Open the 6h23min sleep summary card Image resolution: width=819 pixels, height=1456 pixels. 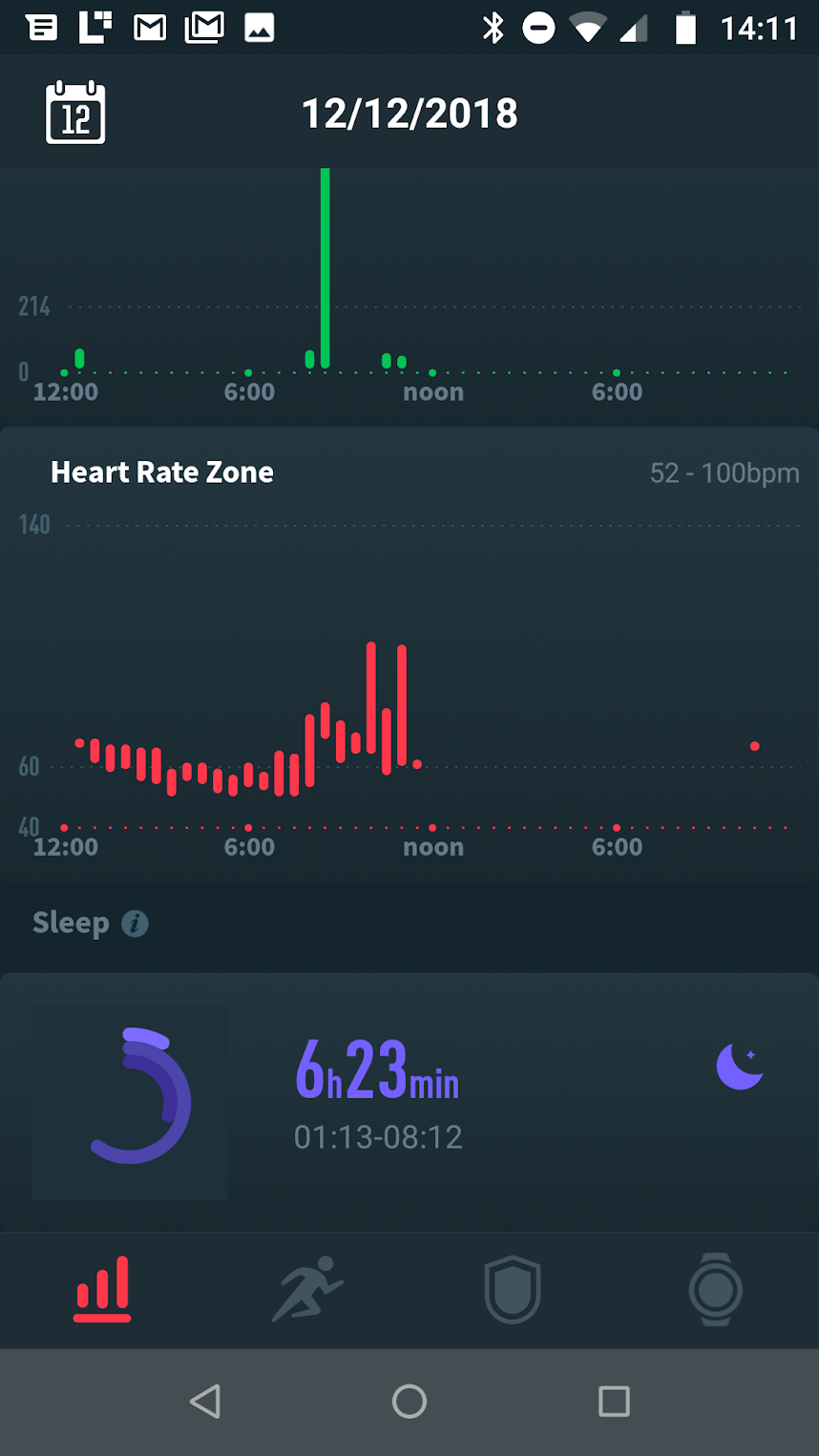pos(409,1101)
